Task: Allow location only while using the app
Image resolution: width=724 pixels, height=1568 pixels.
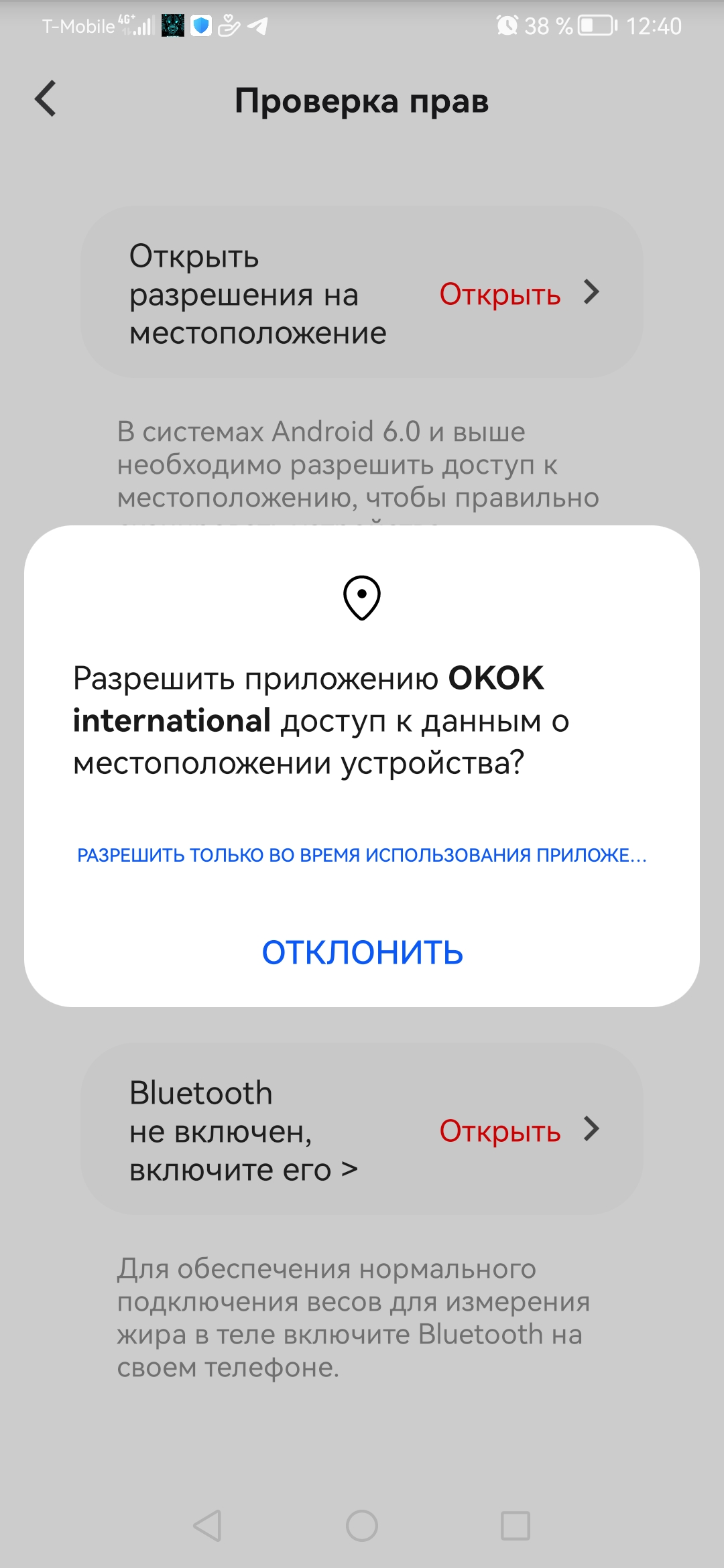Action: [362, 855]
